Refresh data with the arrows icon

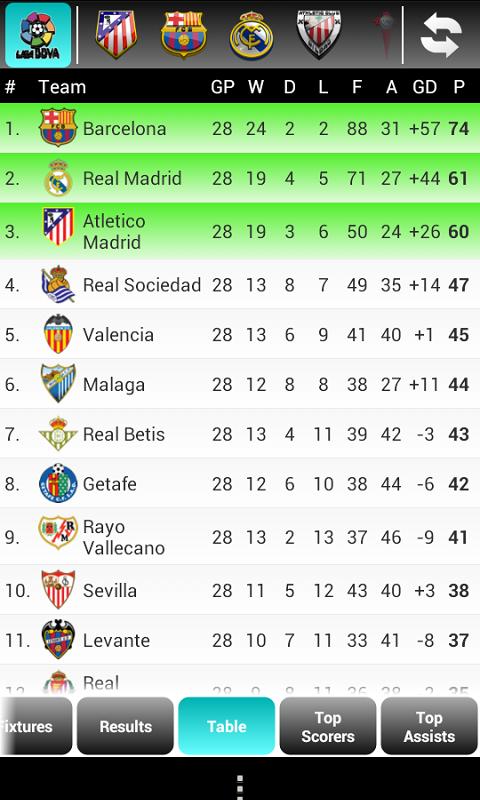[441, 35]
